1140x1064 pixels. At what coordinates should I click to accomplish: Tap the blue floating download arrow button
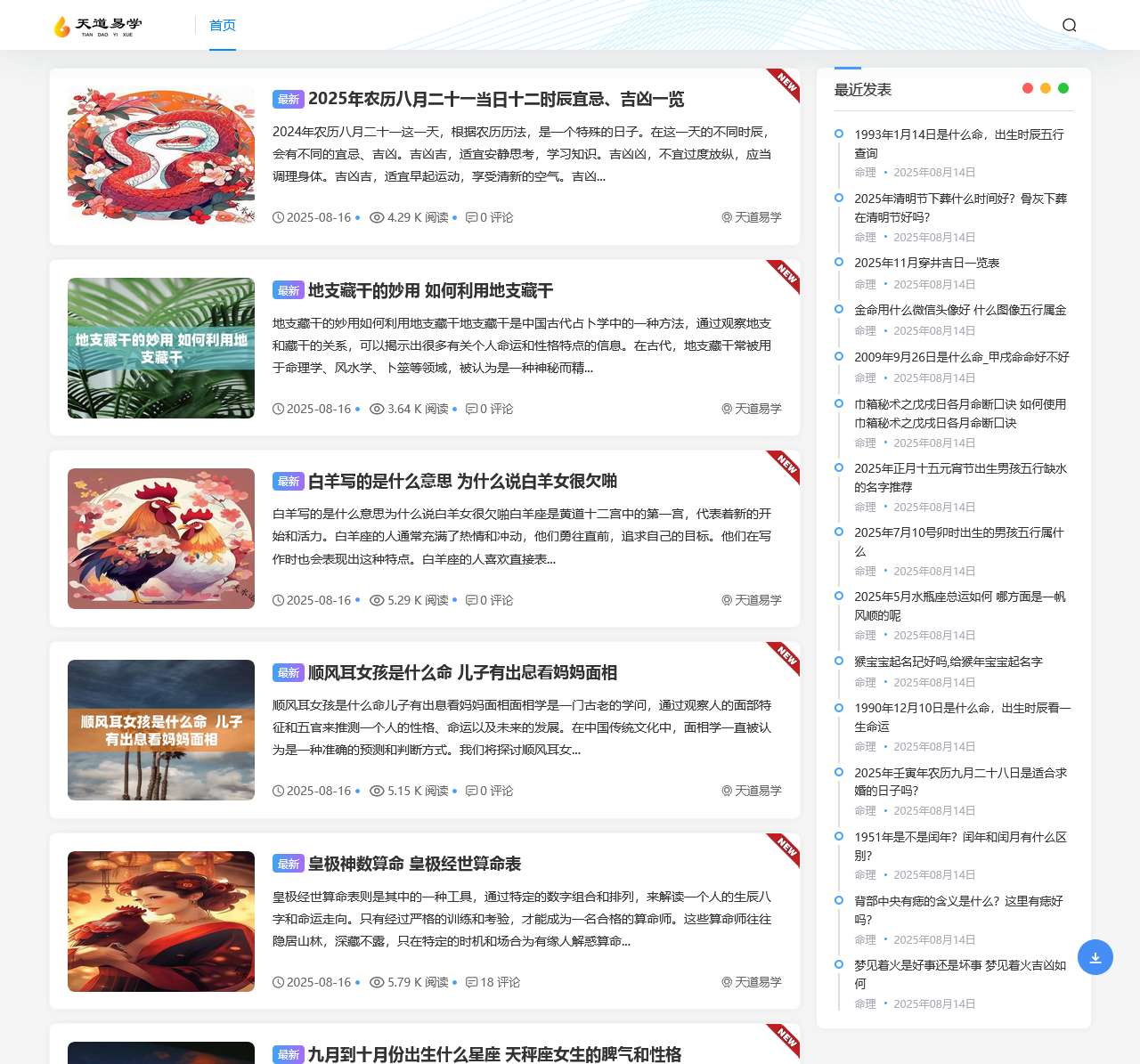(1095, 957)
